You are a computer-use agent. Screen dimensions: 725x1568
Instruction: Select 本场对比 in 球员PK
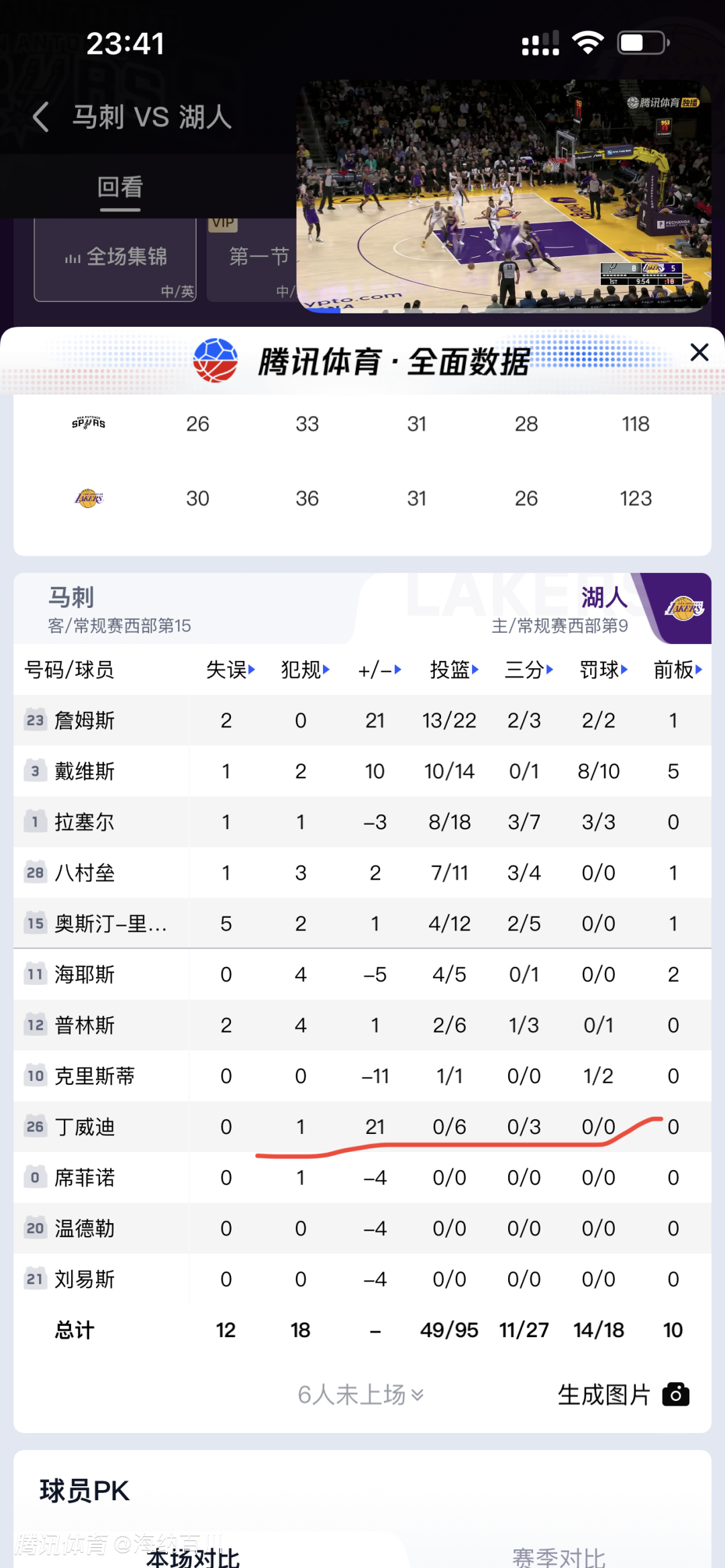[x=193, y=1557]
